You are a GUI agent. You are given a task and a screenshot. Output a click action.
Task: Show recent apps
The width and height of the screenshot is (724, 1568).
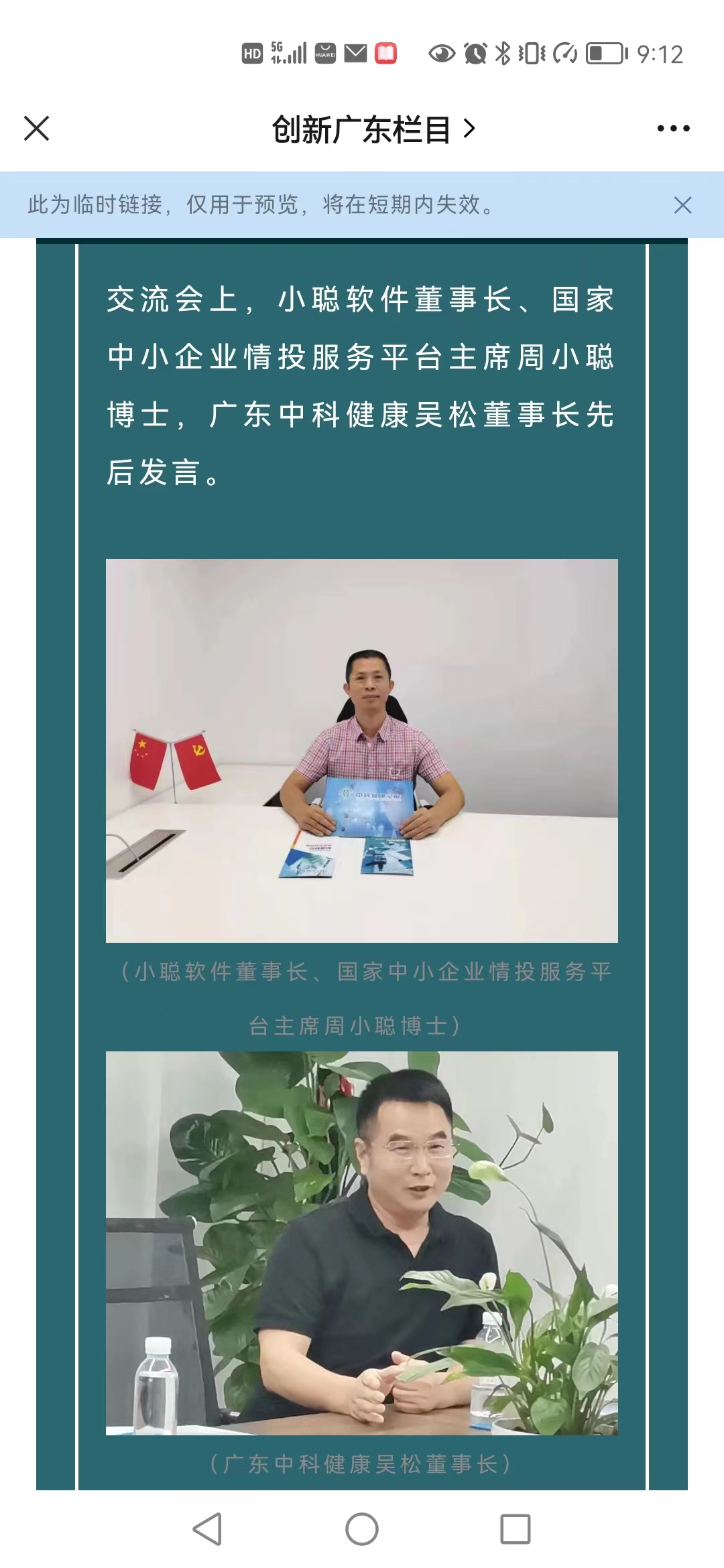click(516, 1529)
